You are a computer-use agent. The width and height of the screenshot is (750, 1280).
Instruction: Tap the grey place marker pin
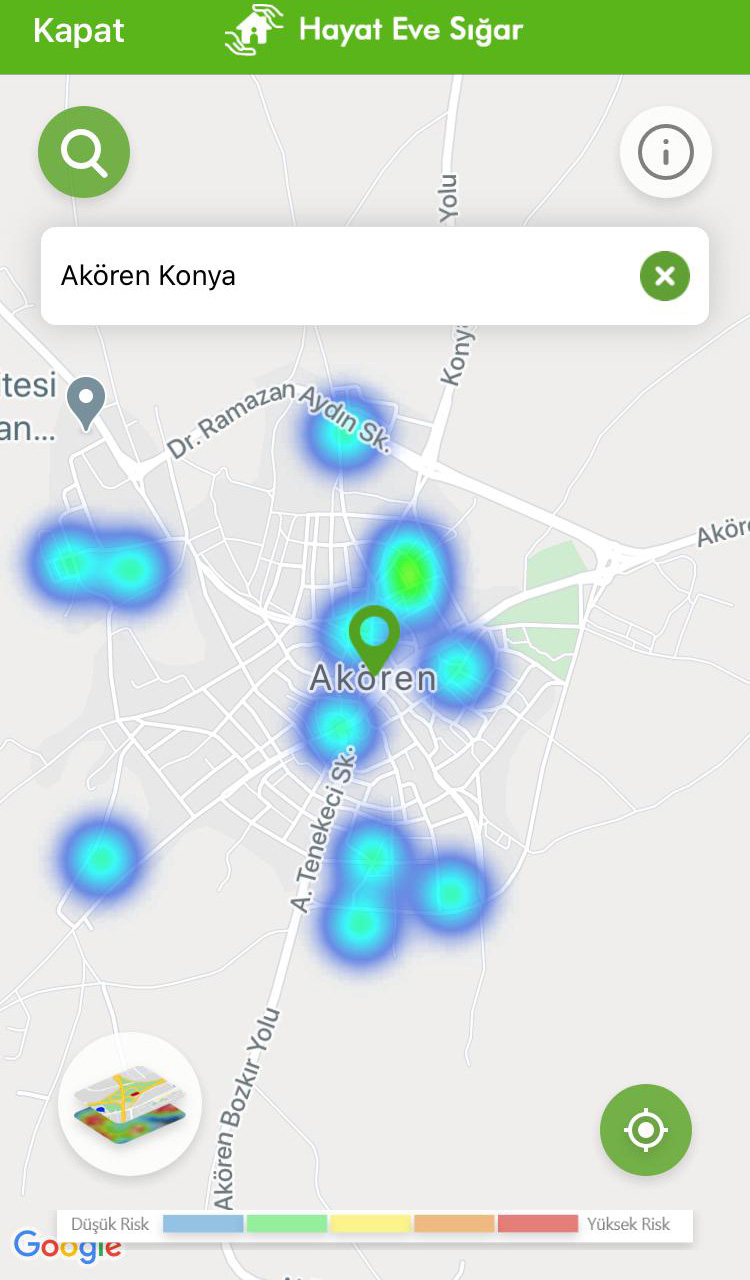click(x=87, y=400)
